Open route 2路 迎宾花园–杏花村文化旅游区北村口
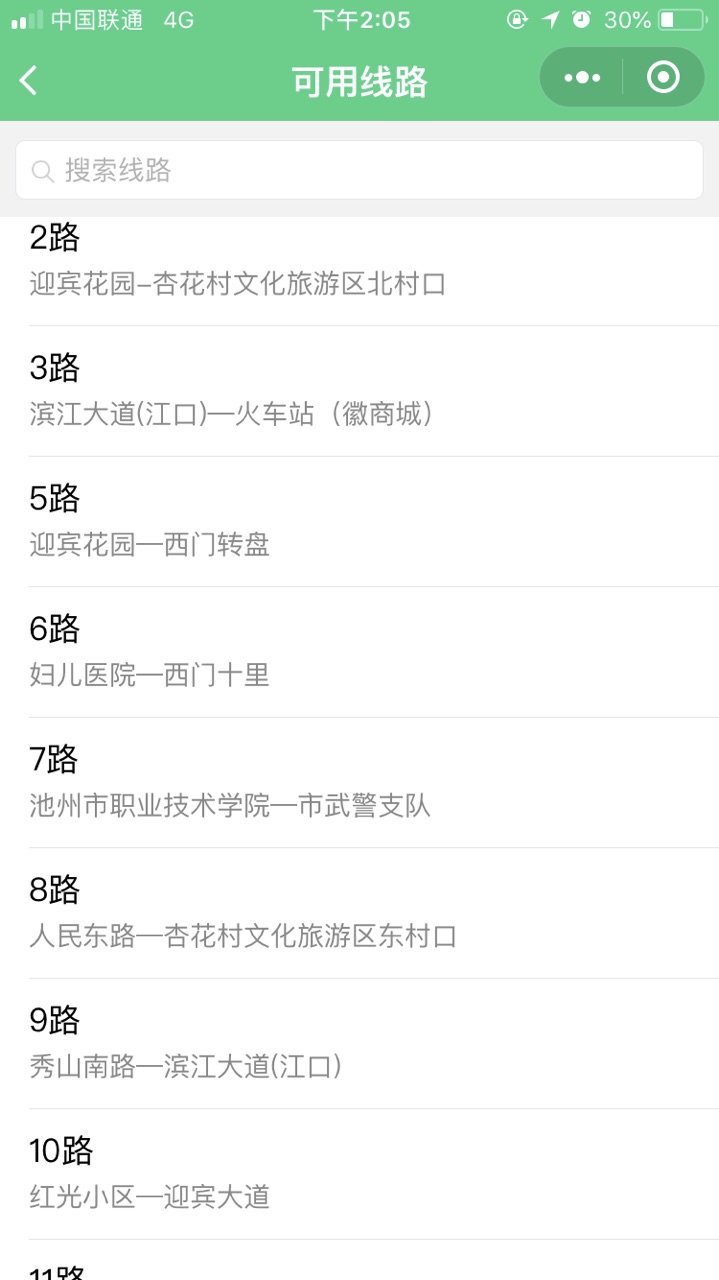The width and height of the screenshot is (719, 1280). coord(359,264)
